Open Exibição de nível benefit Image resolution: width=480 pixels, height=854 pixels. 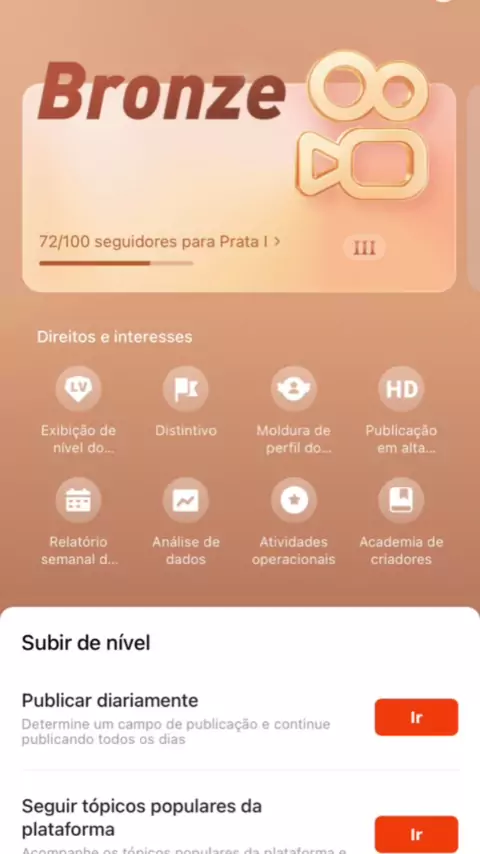78,410
